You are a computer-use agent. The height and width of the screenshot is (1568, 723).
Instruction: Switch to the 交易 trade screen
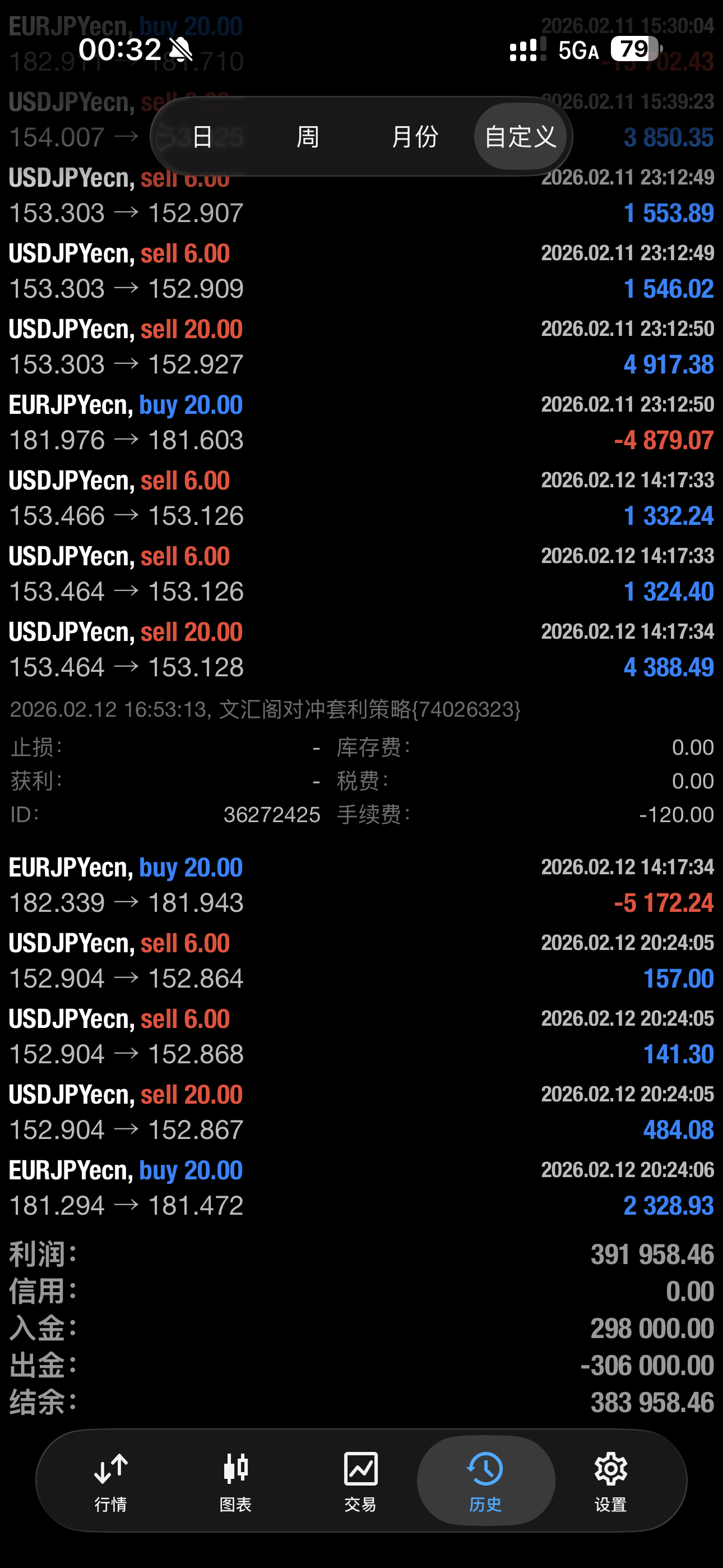[x=360, y=1485]
